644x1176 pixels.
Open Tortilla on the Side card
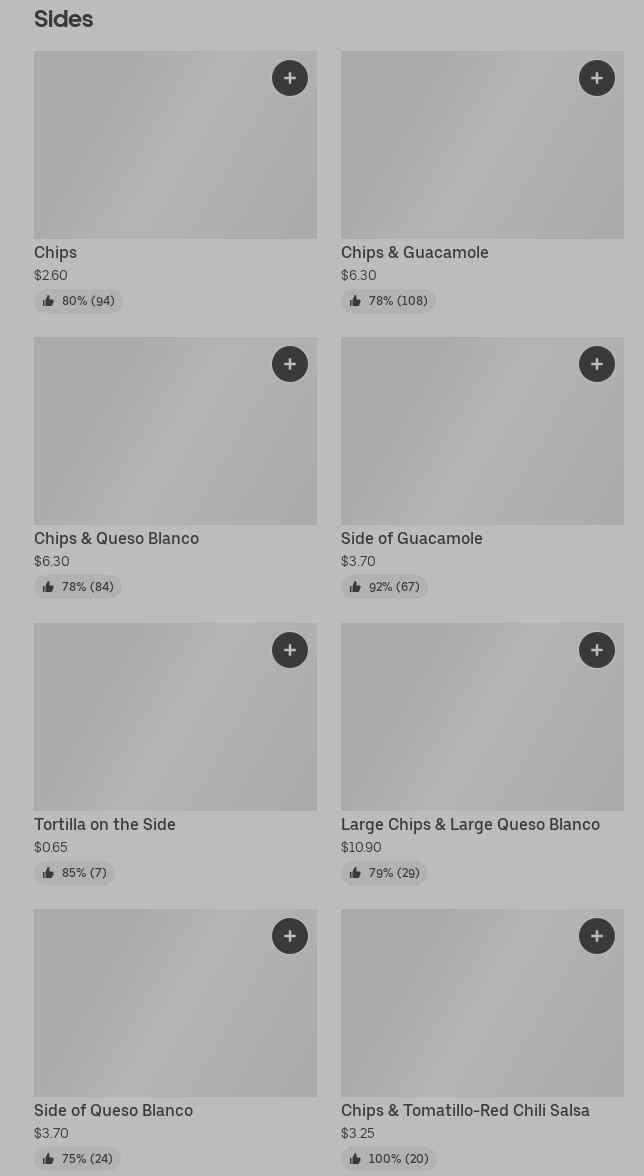[175, 754]
